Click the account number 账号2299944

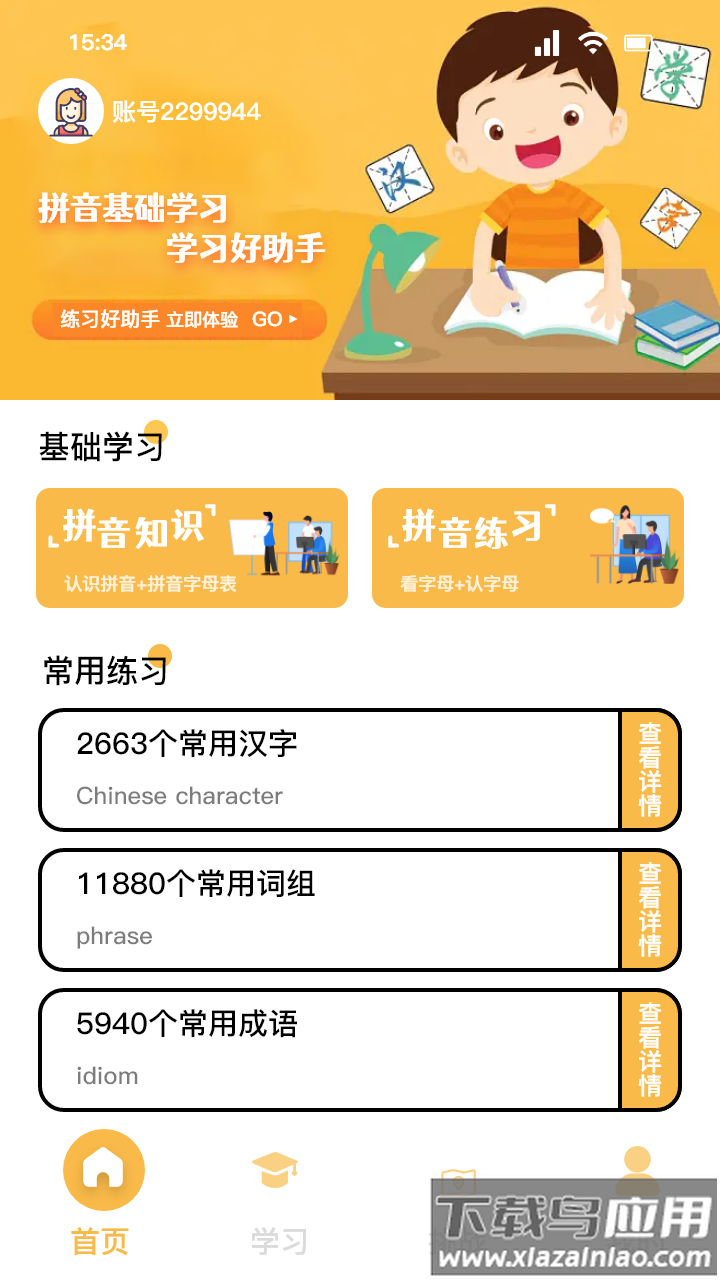click(185, 112)
